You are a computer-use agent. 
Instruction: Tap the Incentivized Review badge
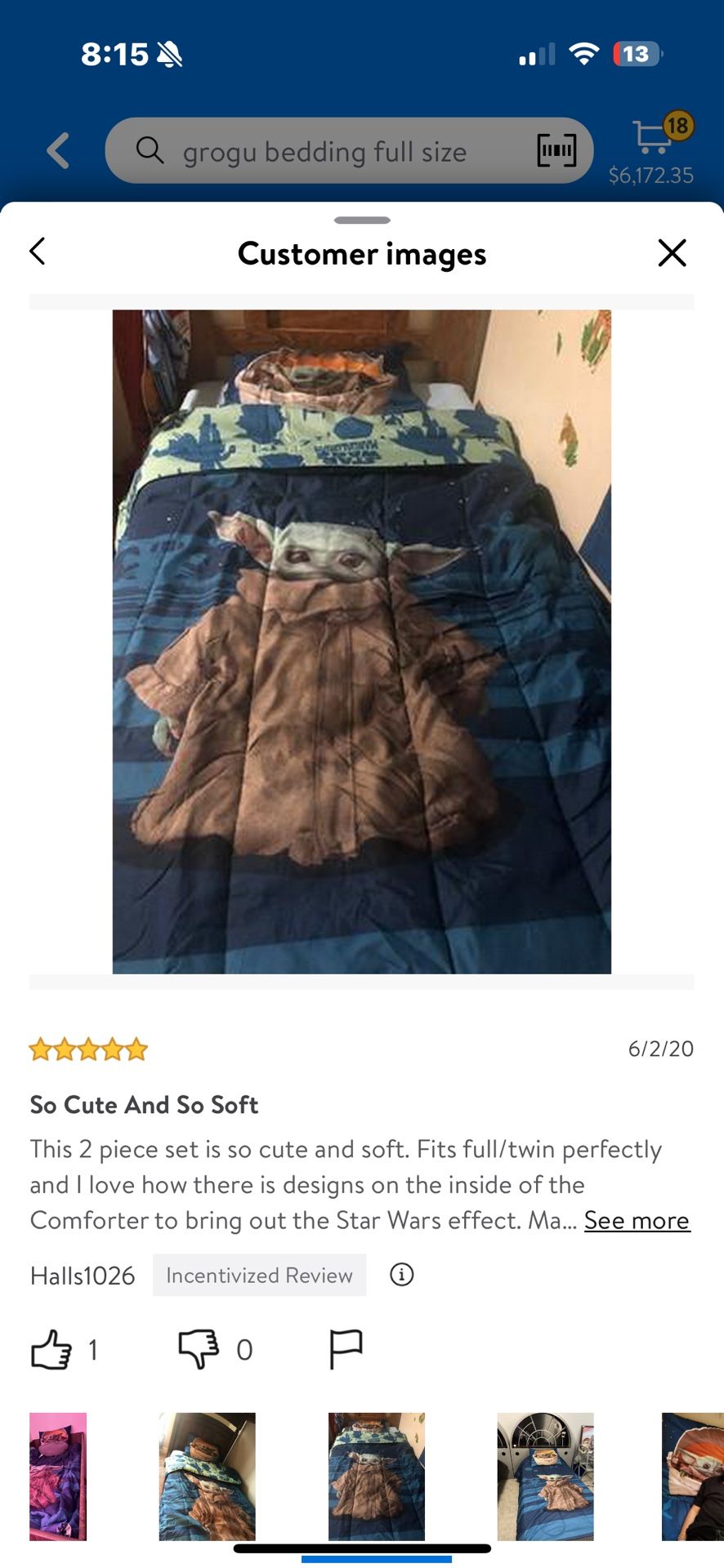click(258, 1275)
